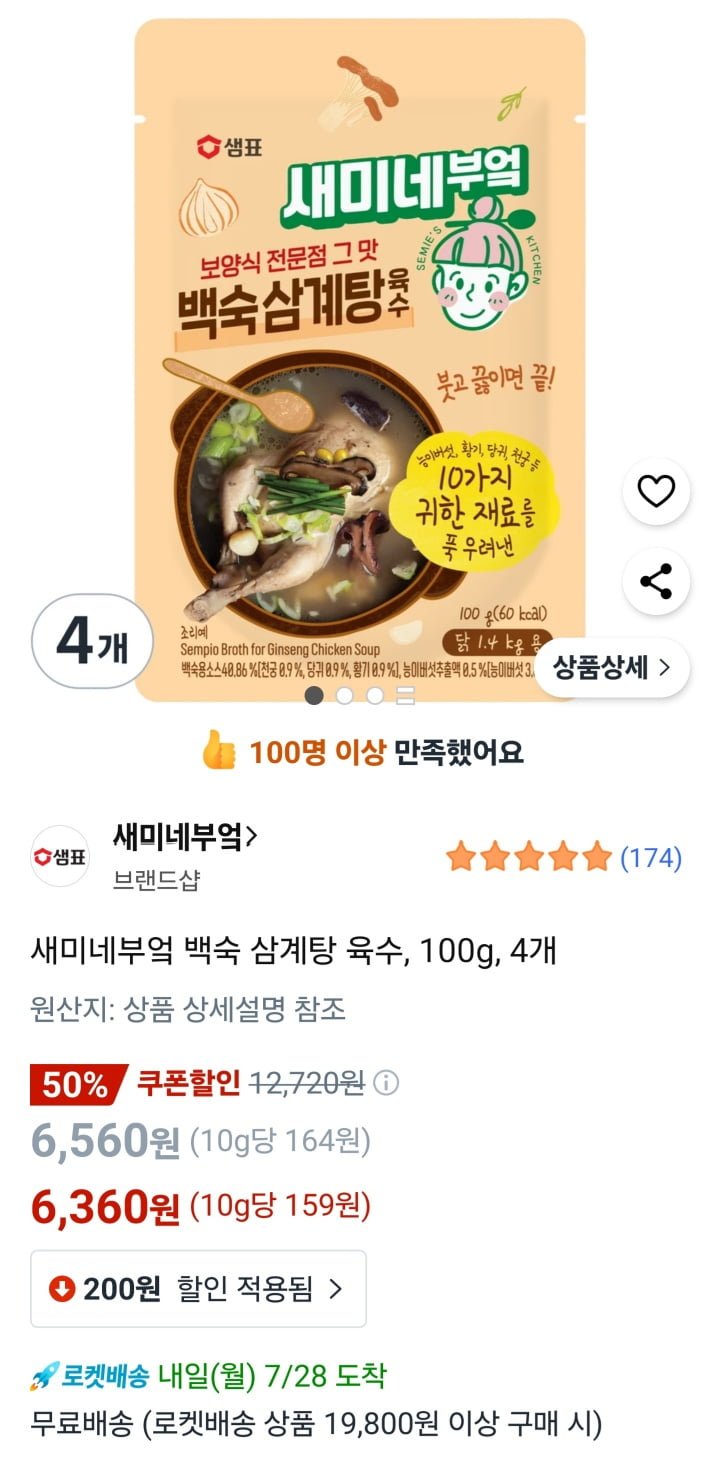Add product to wishlist with heart icon

(x=656, y=492)
